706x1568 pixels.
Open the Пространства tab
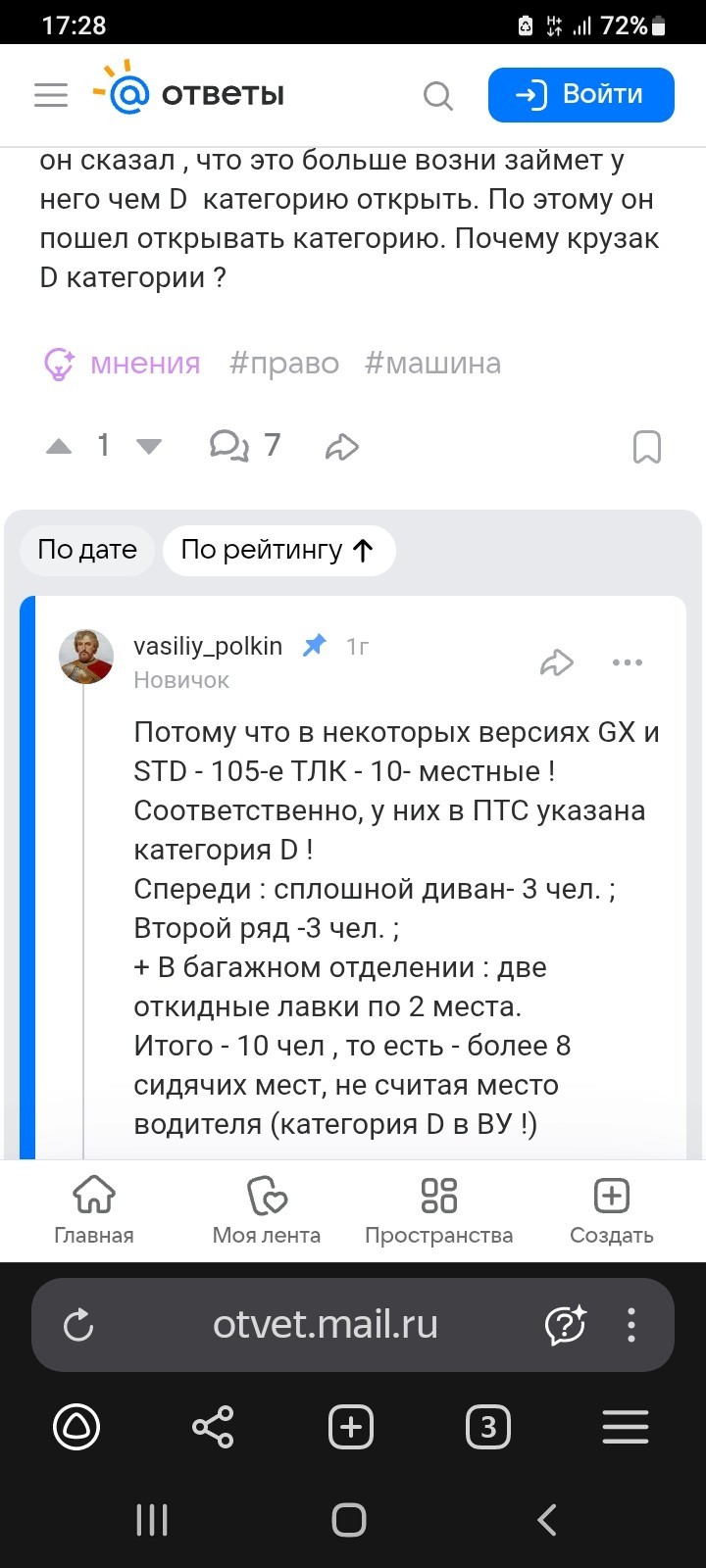pyautogui.click(x=438, y=1210)
